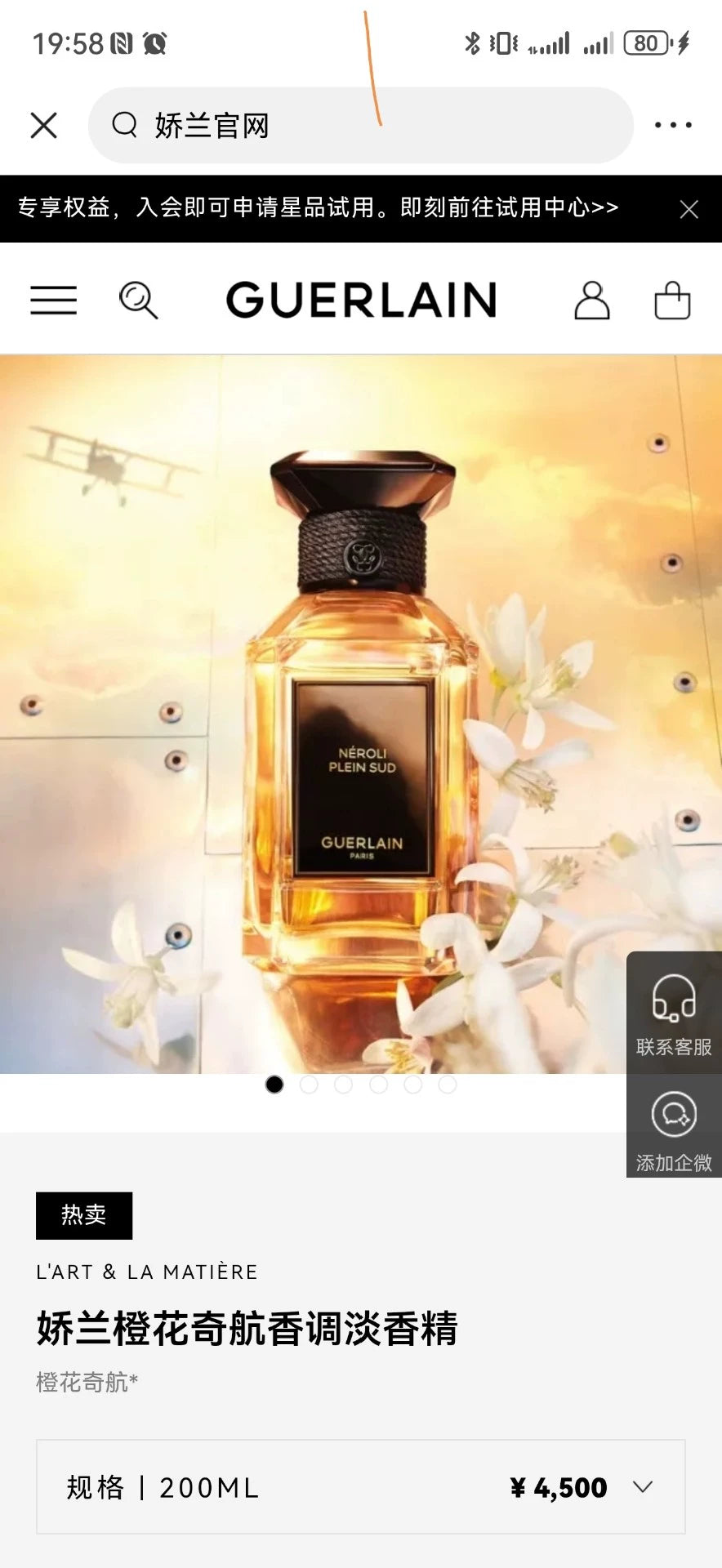Open the three-dot overflow menu
Screen dimensions: 722x1568
tap(673, 125)
